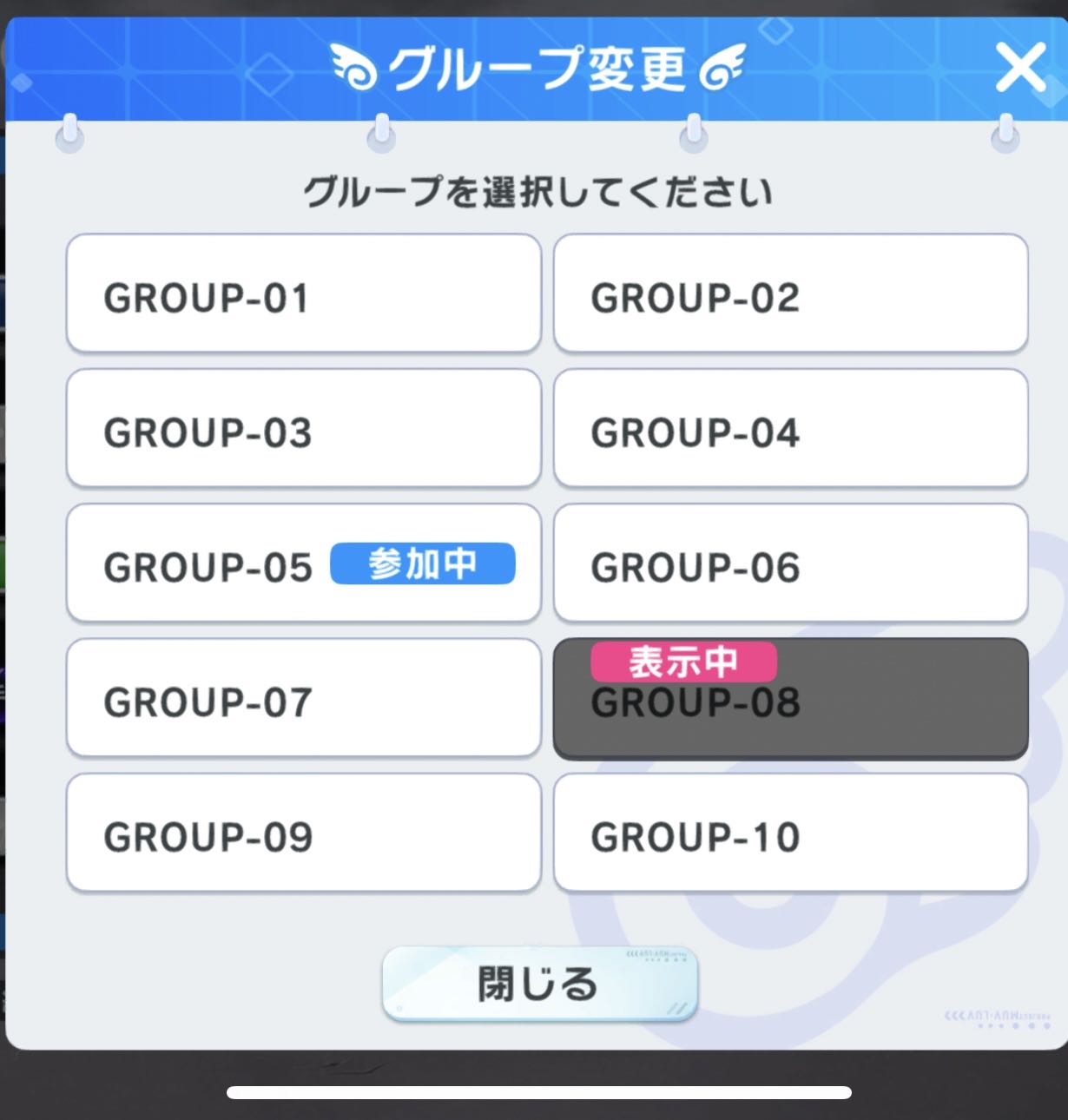The image size is (1068, 1120).
Task: Switch to GROUP-03
Action: point(303,429)
